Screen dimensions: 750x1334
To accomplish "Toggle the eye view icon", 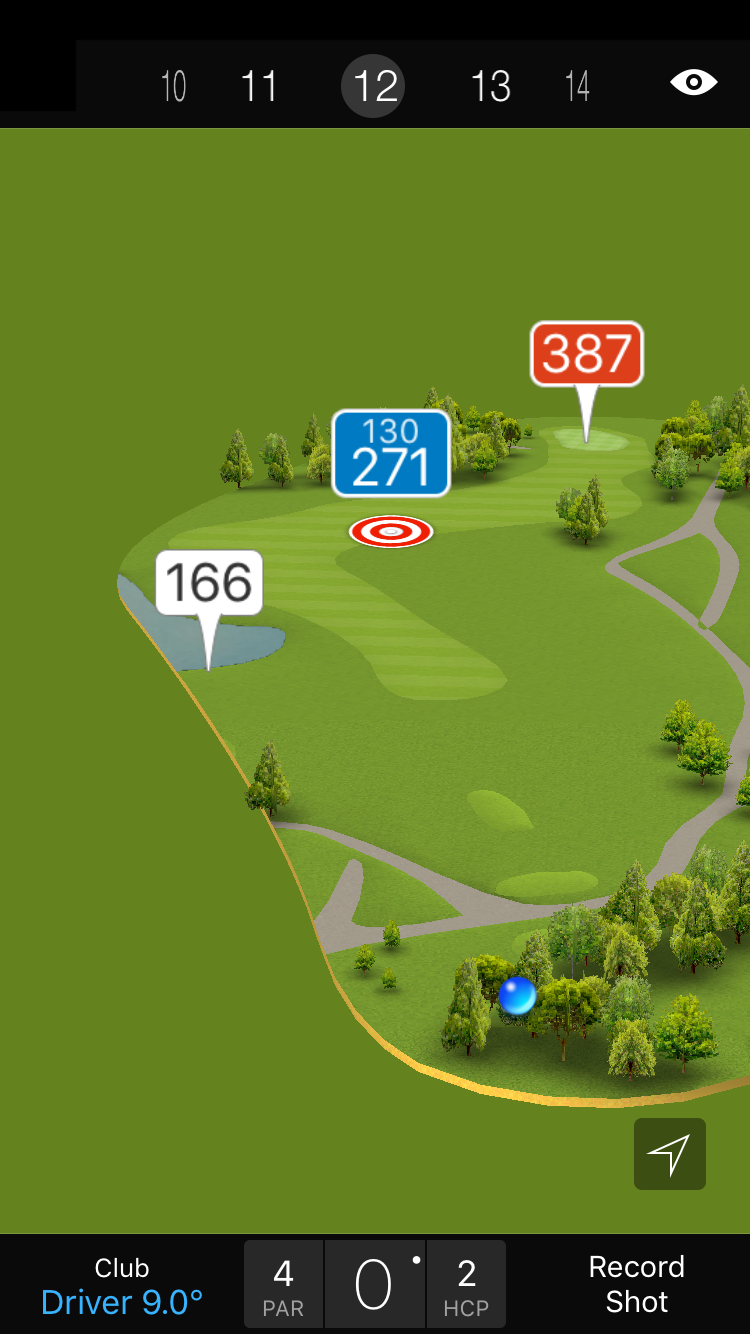I will click(x=693, y=83).
